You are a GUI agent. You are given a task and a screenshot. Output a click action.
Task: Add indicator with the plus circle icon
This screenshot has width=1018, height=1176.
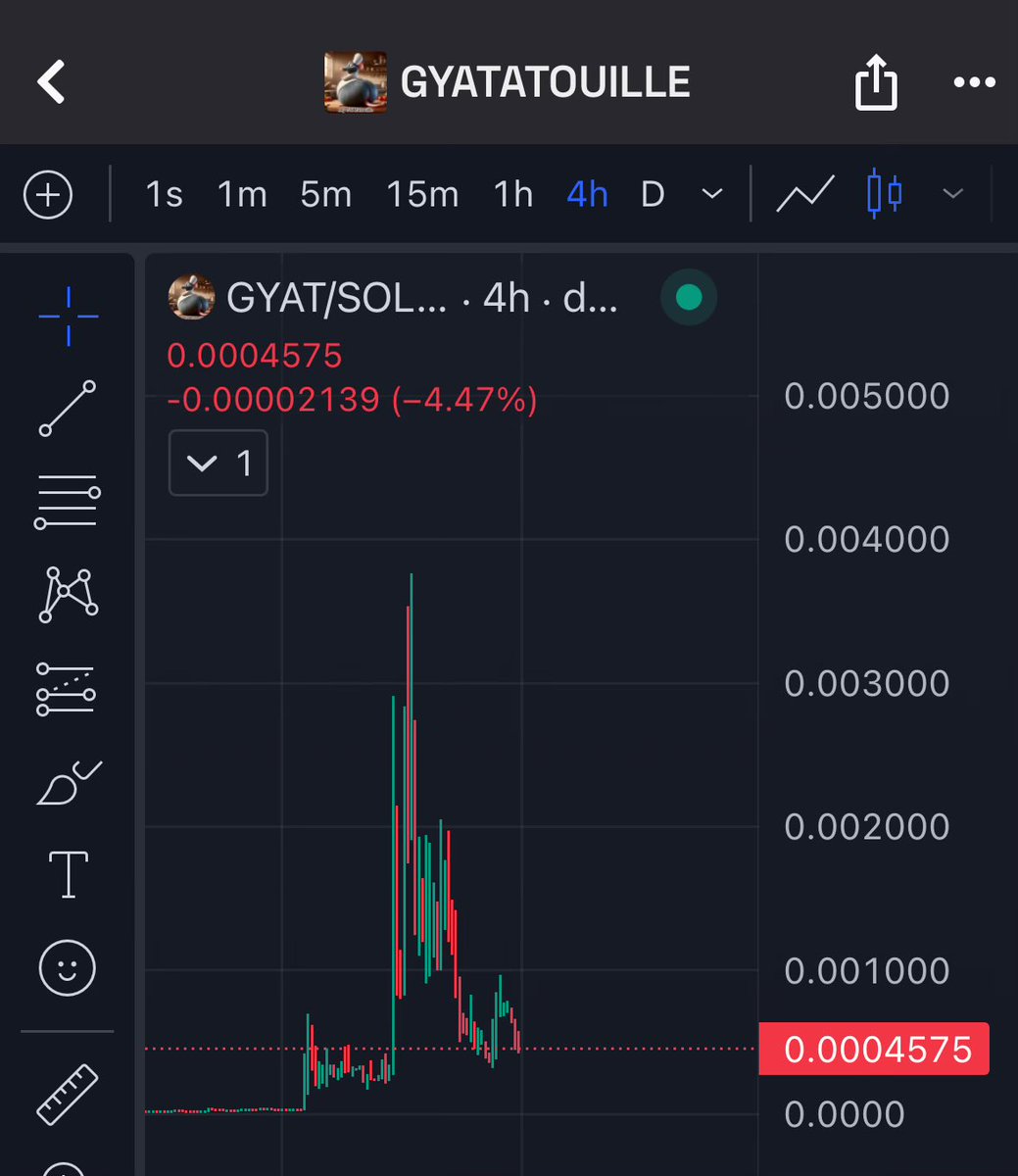click(48, 195)
